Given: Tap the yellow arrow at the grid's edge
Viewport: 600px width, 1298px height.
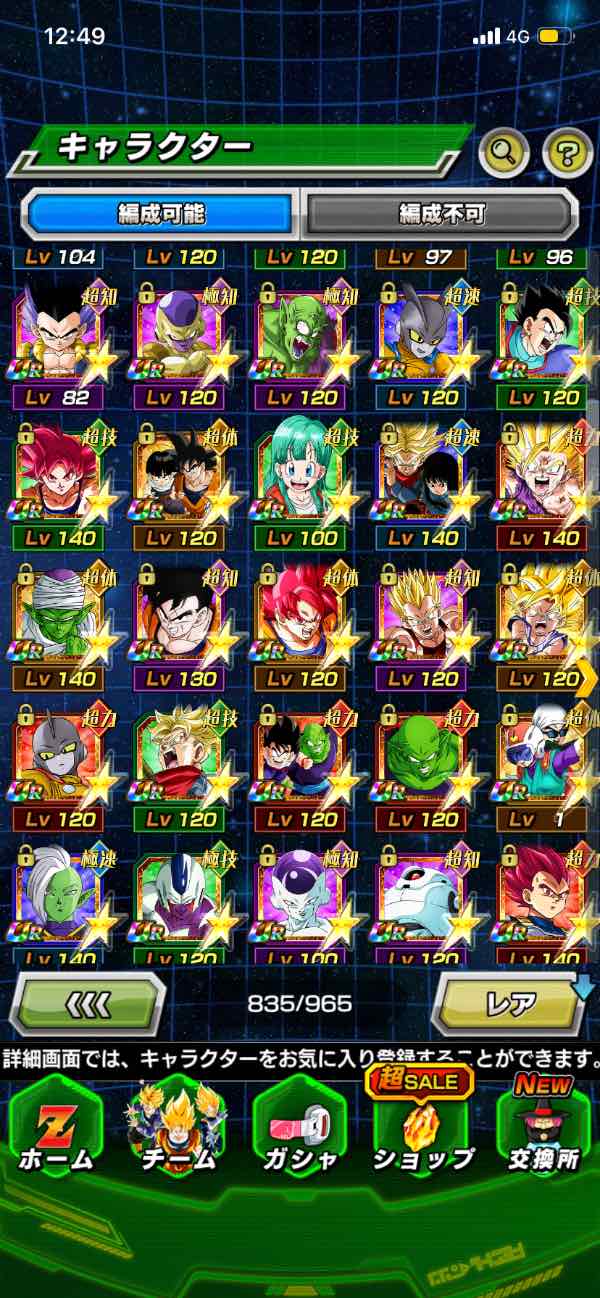Looking at the screenshot, I should click(587, 678).
